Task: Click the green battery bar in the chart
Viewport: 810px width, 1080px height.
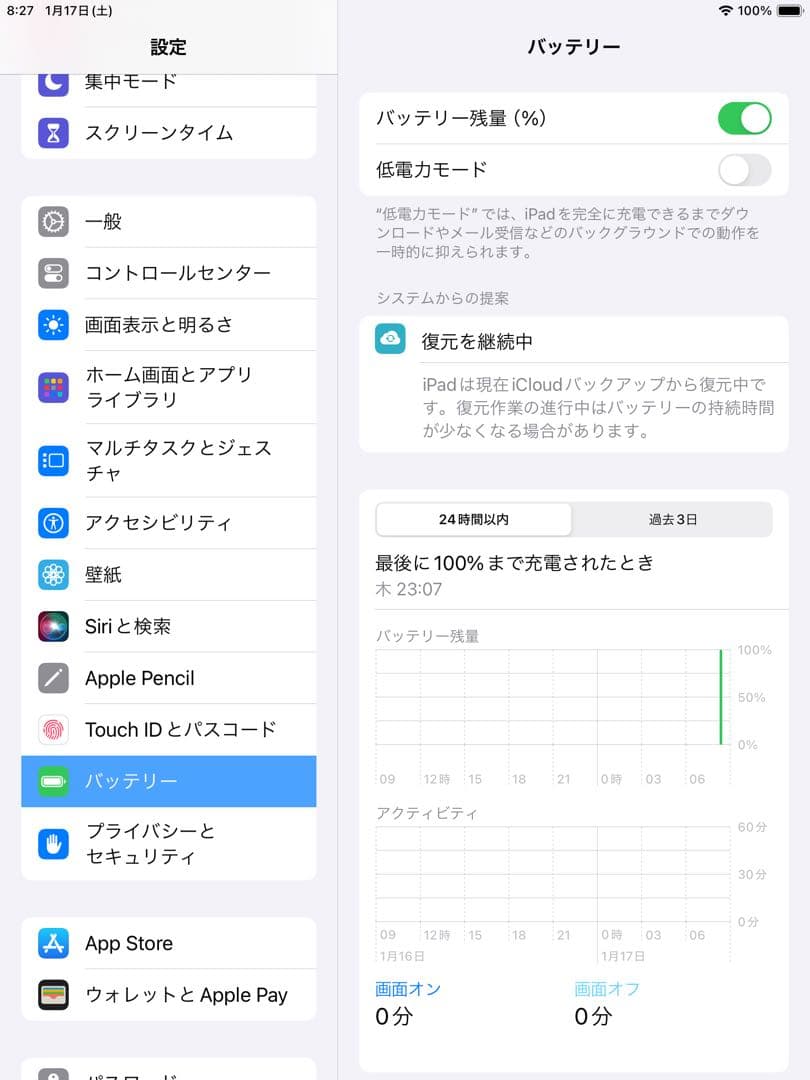Action: pyautogui.click(x=720, y=695)
